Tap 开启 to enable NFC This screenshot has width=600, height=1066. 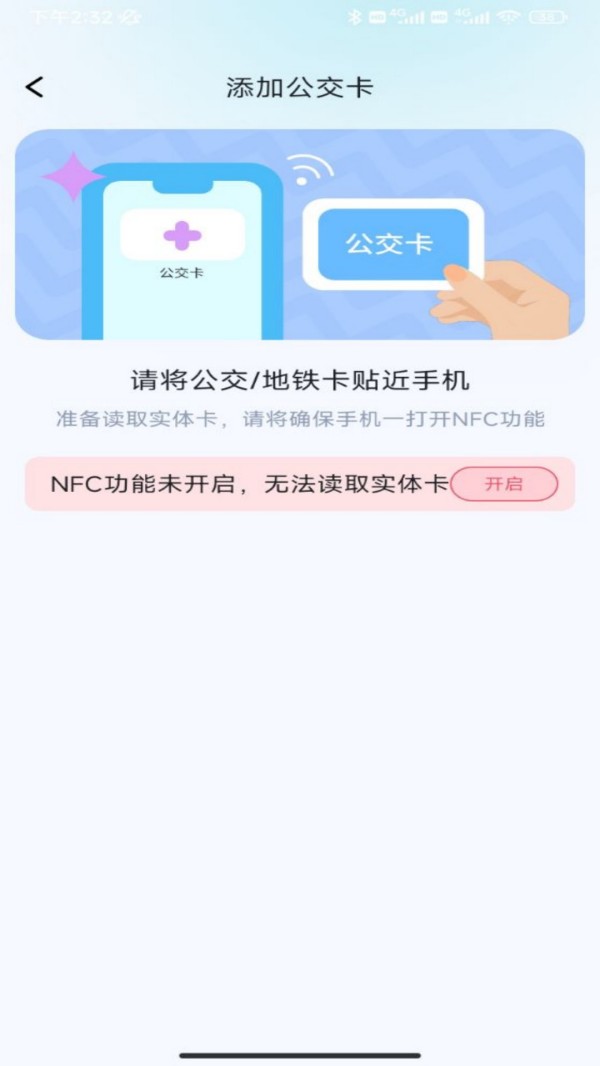point(504,484)
